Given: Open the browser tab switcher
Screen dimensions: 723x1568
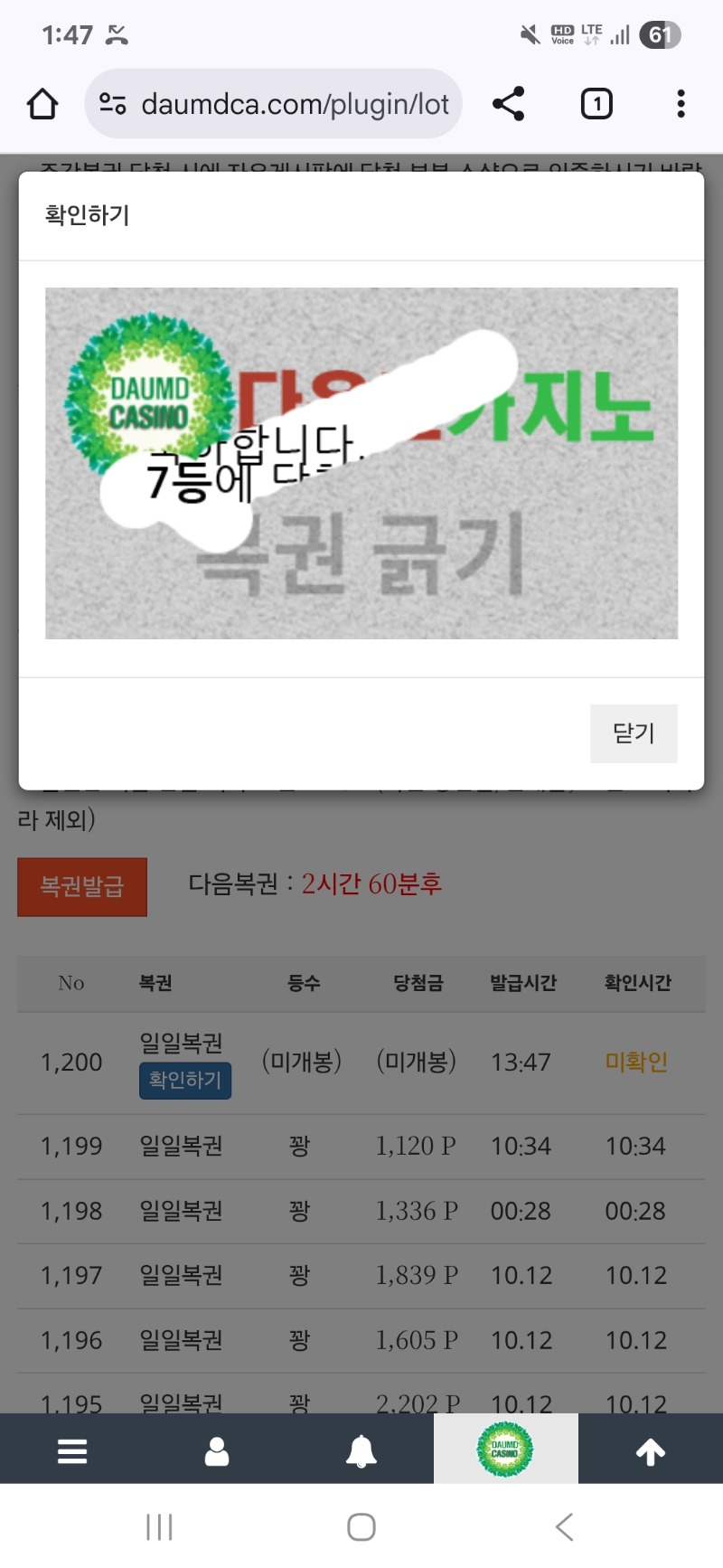Looking at the screenshot, I should (x=596, y=104).
